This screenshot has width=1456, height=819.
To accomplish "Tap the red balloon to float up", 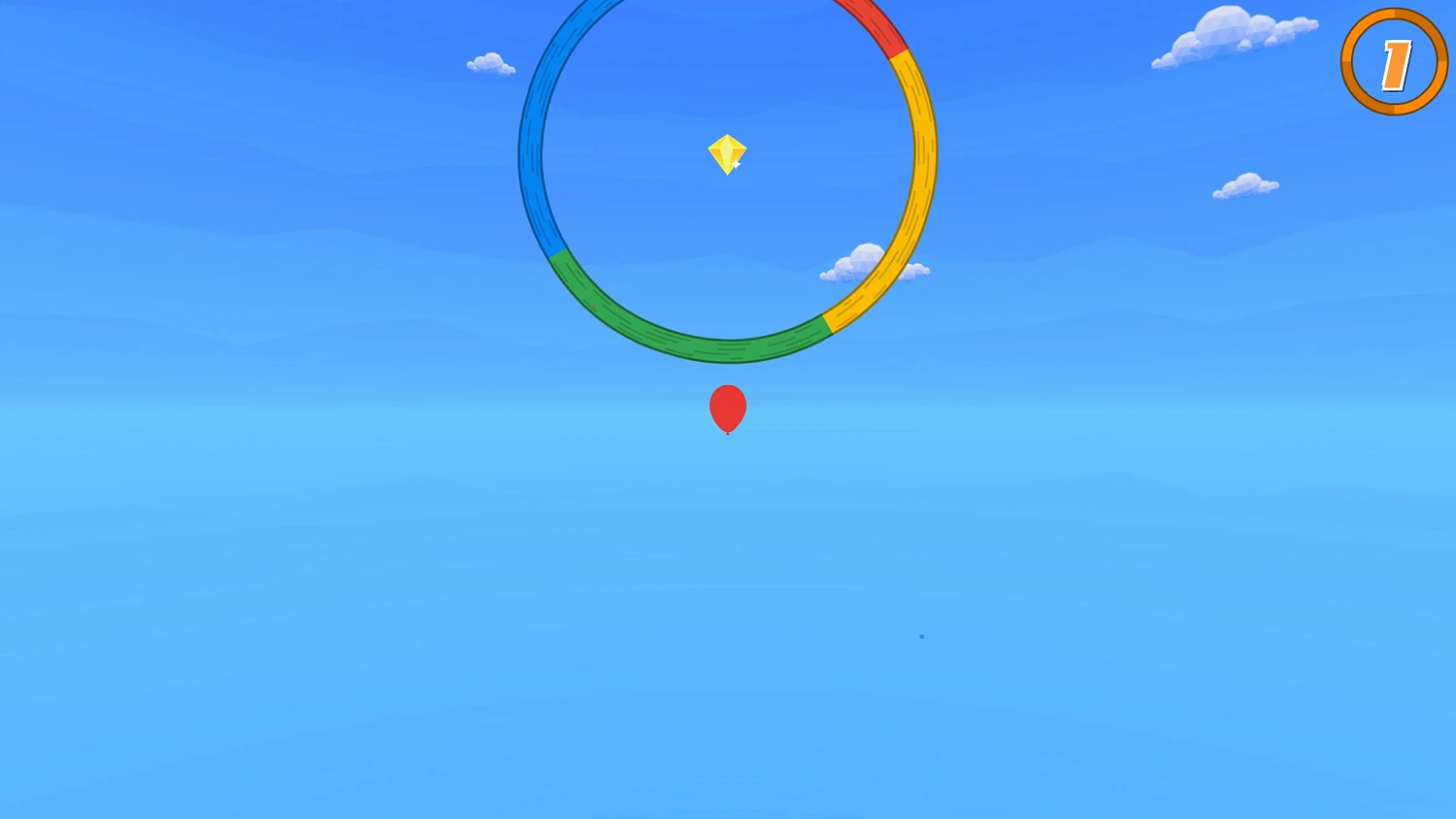I will [x=728, y=408].
